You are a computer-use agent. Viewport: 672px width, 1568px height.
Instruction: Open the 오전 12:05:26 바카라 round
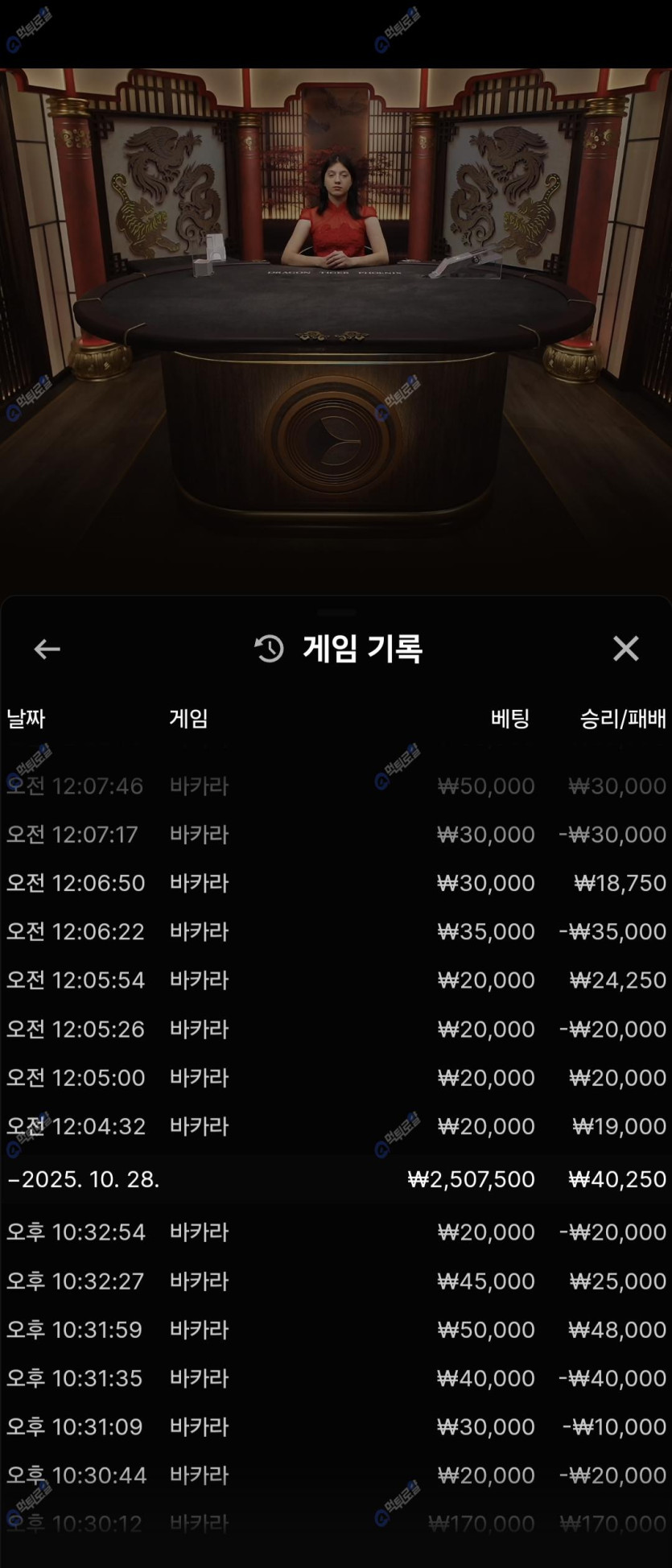[336, 1029]
